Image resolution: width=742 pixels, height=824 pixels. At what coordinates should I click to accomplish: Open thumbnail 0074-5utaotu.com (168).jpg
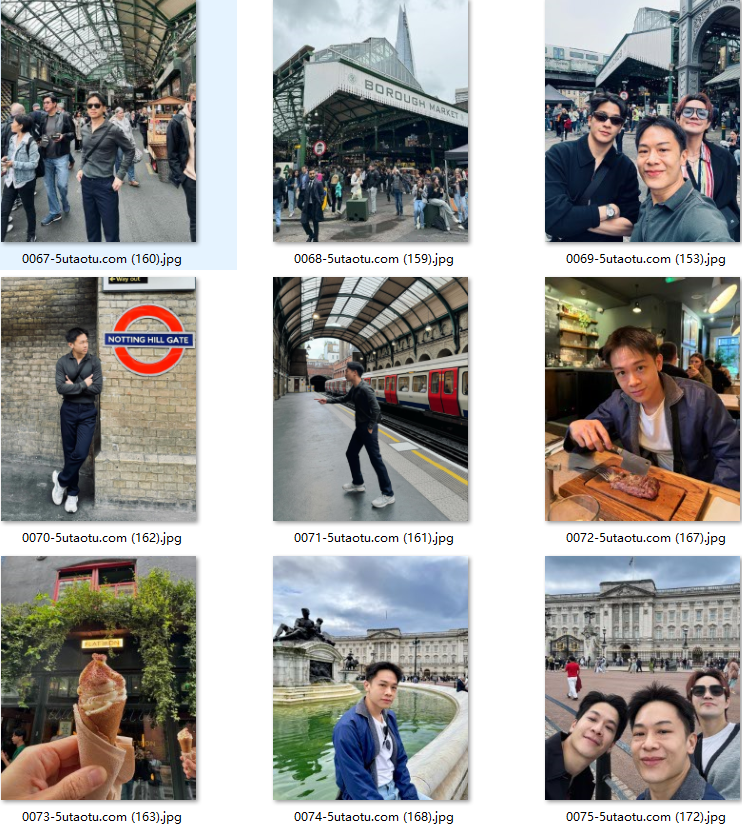[370, 678]
